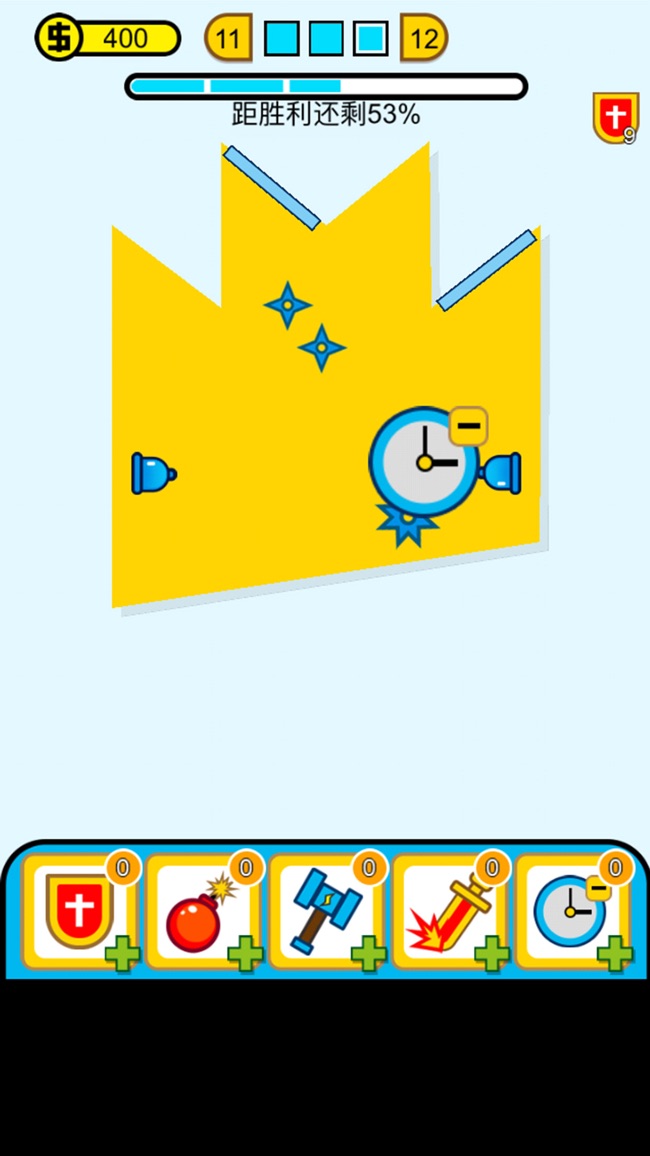This screenshot has width=650, height=1156.
Task: Tap the shield icon with 9 charges
Action: tap(614, 118)
